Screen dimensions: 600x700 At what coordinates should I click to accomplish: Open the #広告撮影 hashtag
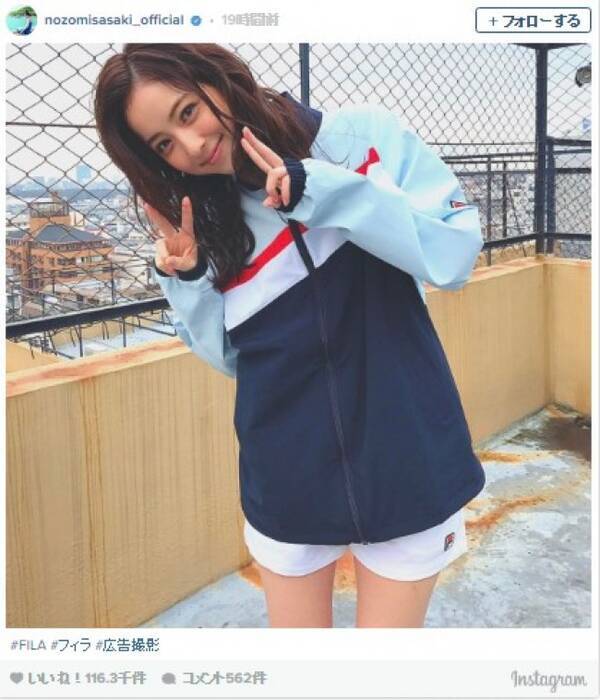point(129,646)
